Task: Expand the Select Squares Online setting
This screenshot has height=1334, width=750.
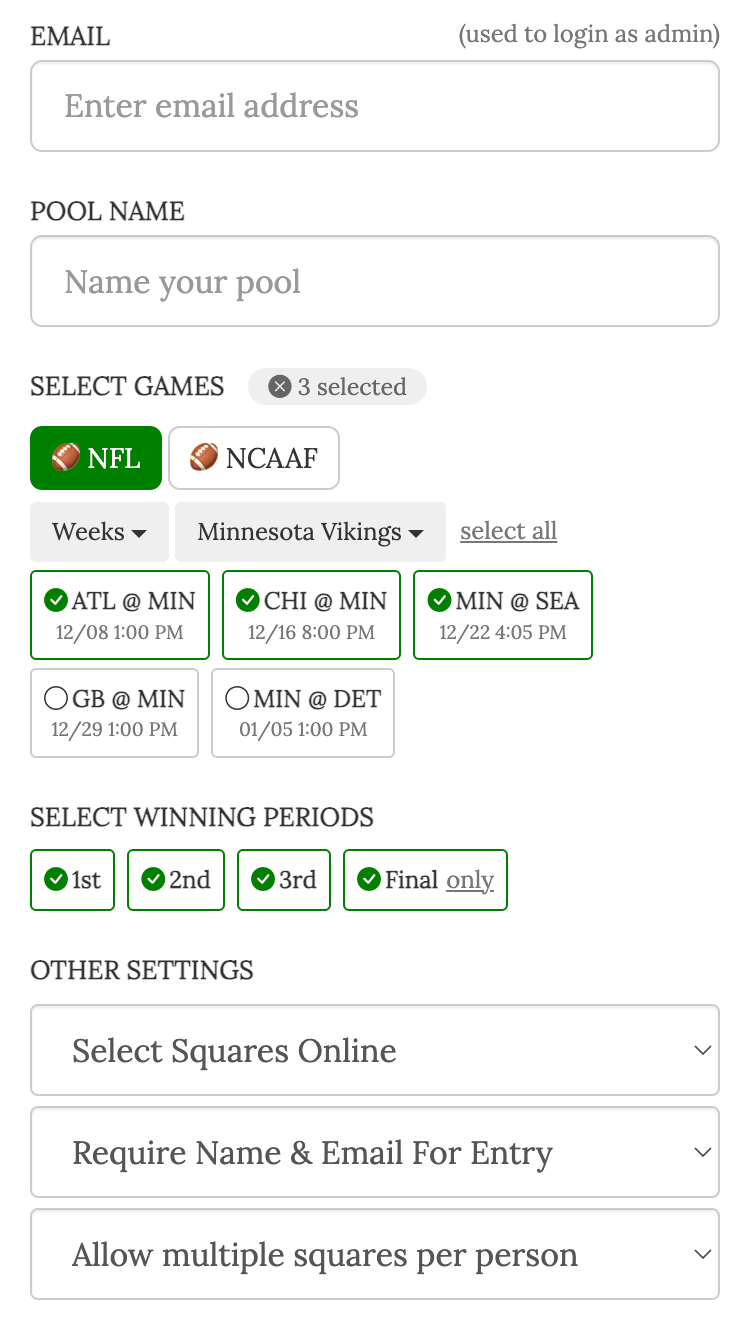Action: click(x=375, y=1050)
